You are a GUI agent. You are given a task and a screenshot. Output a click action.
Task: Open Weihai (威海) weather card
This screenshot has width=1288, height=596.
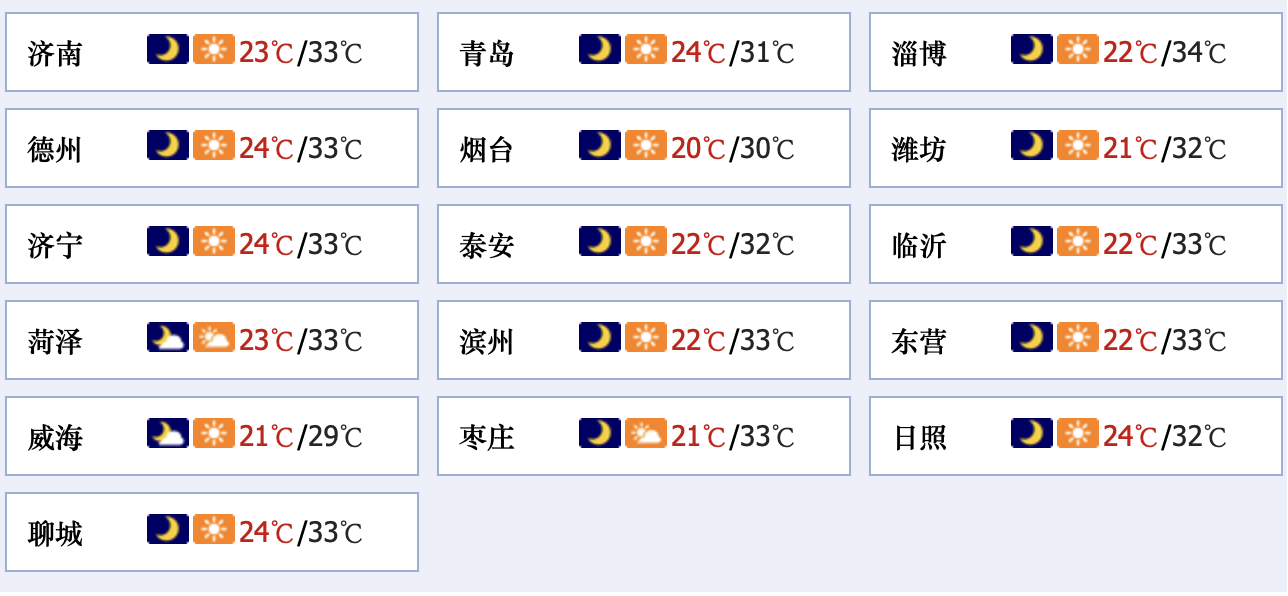pos(212,436)
